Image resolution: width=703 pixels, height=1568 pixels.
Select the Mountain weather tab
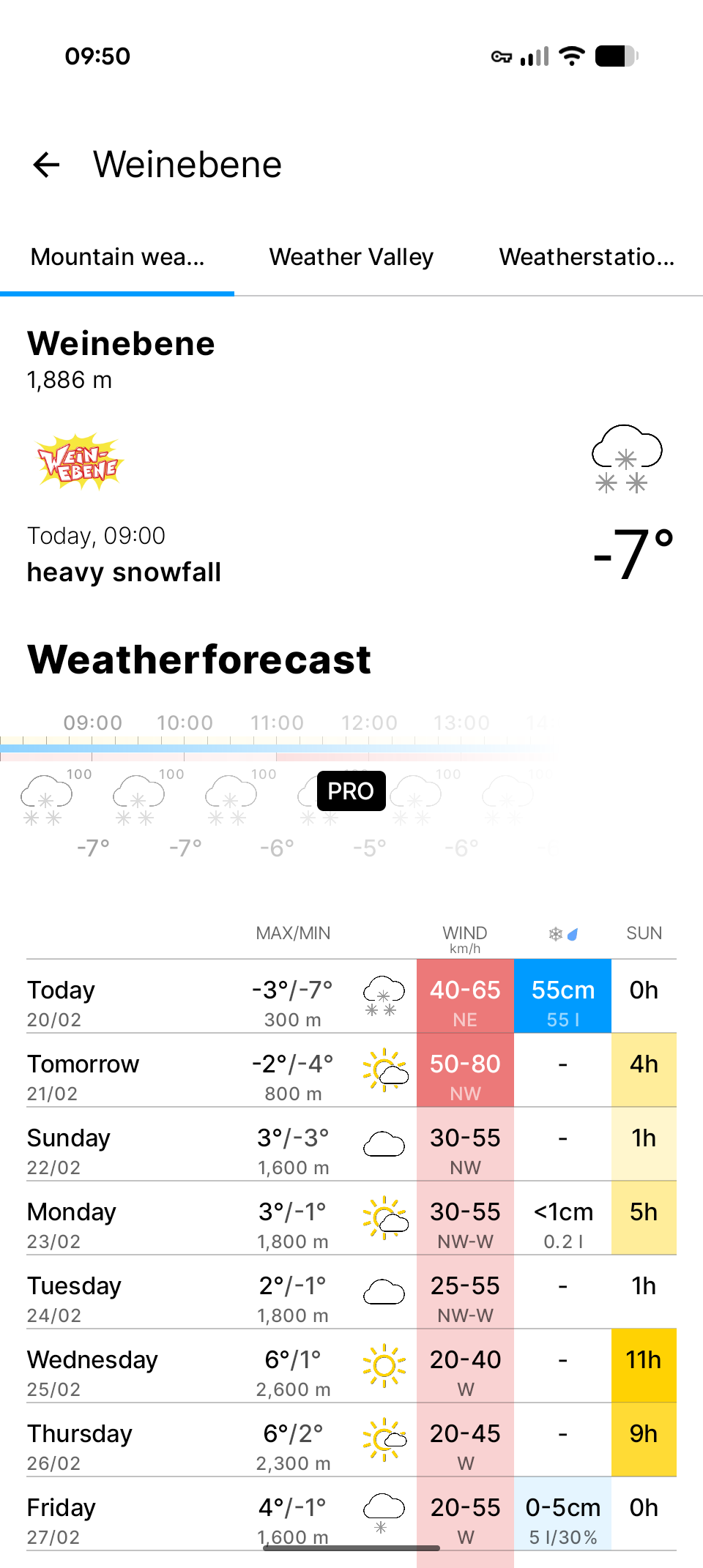click(x=117, y=258)
